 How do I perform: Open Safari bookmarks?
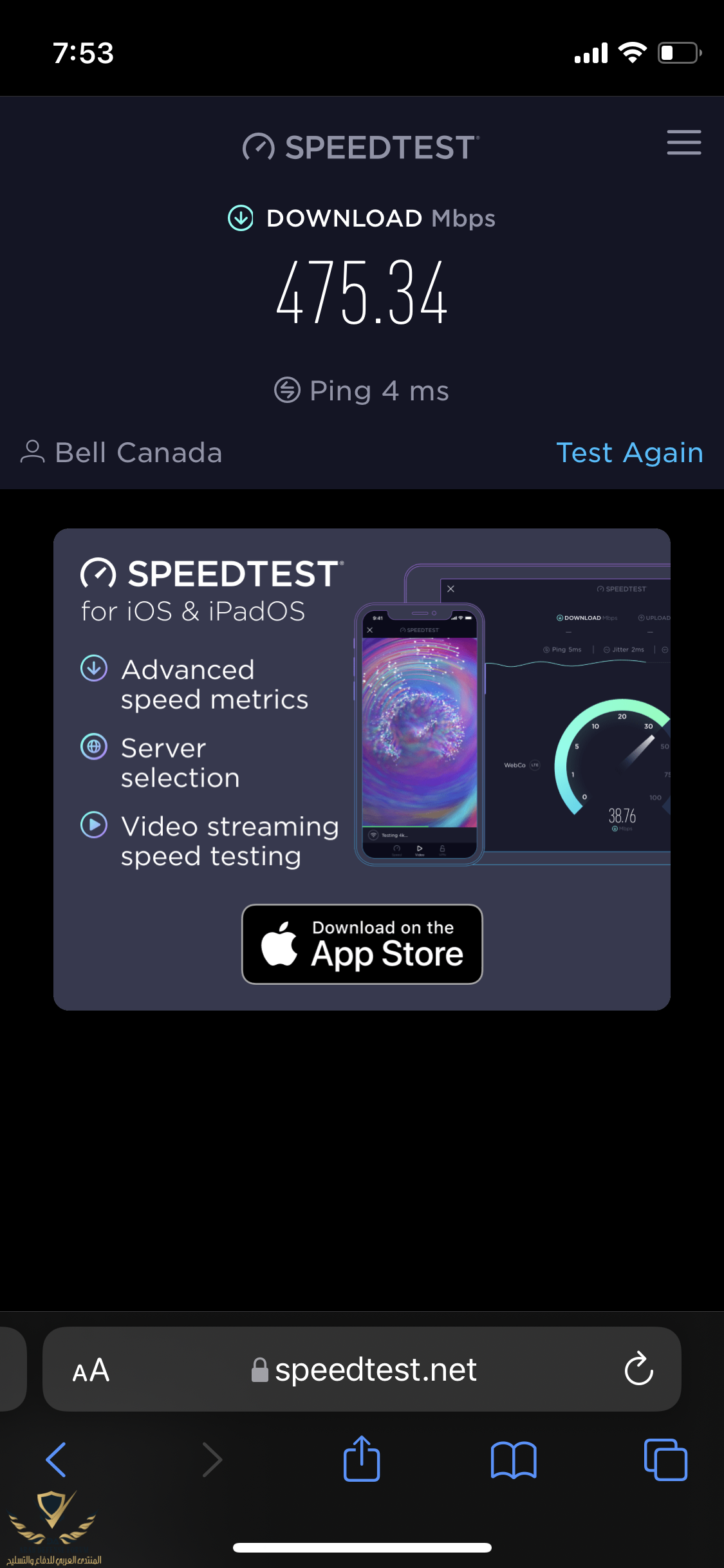coord(514,1460)
